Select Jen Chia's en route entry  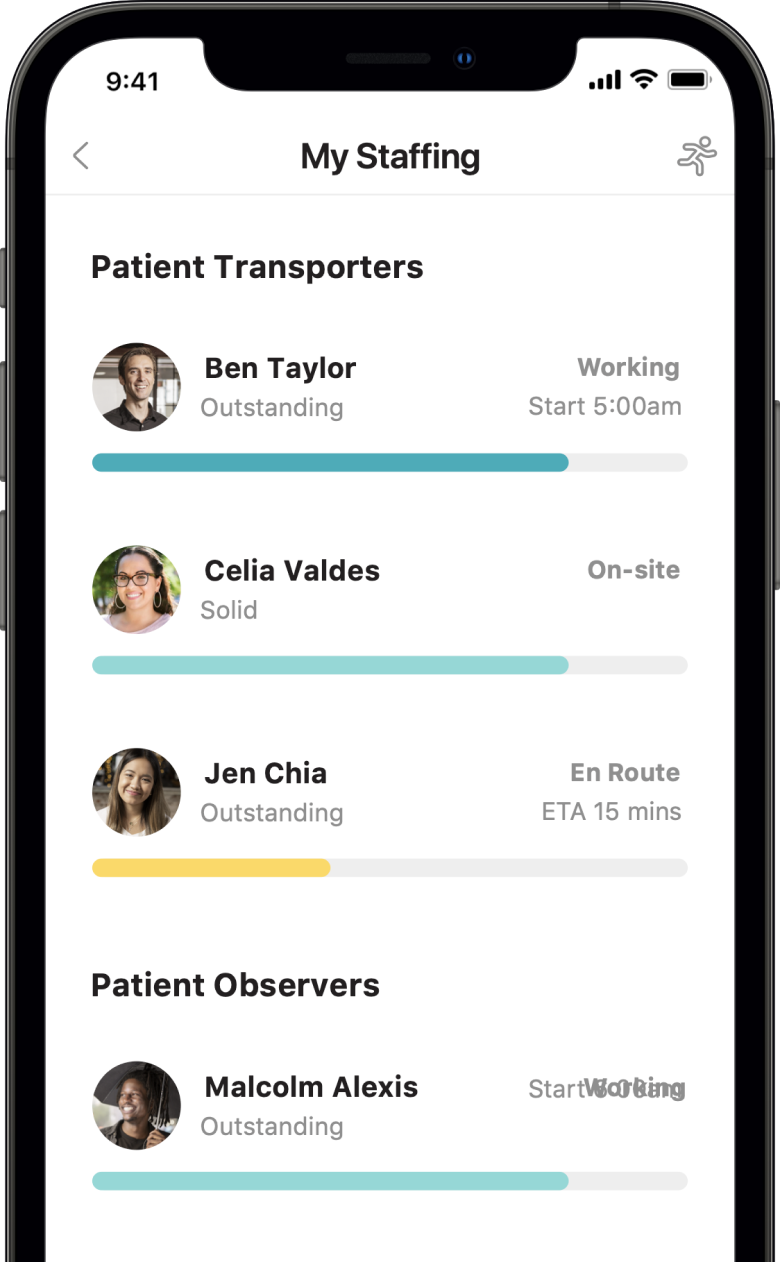[x=266, y=774]
